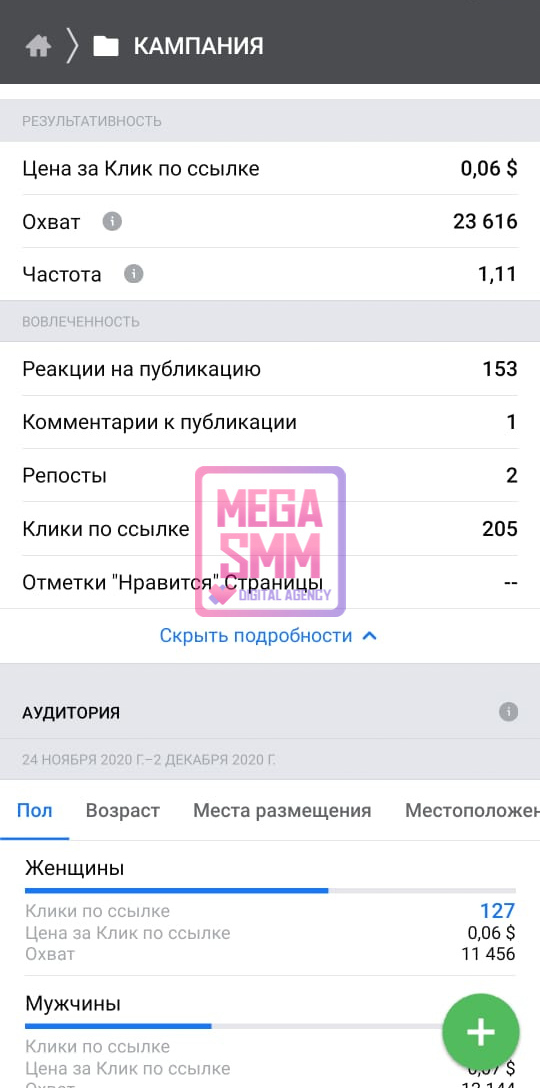
Task: Open the Кампания folder breadcrumb
Action: point(178,46)
